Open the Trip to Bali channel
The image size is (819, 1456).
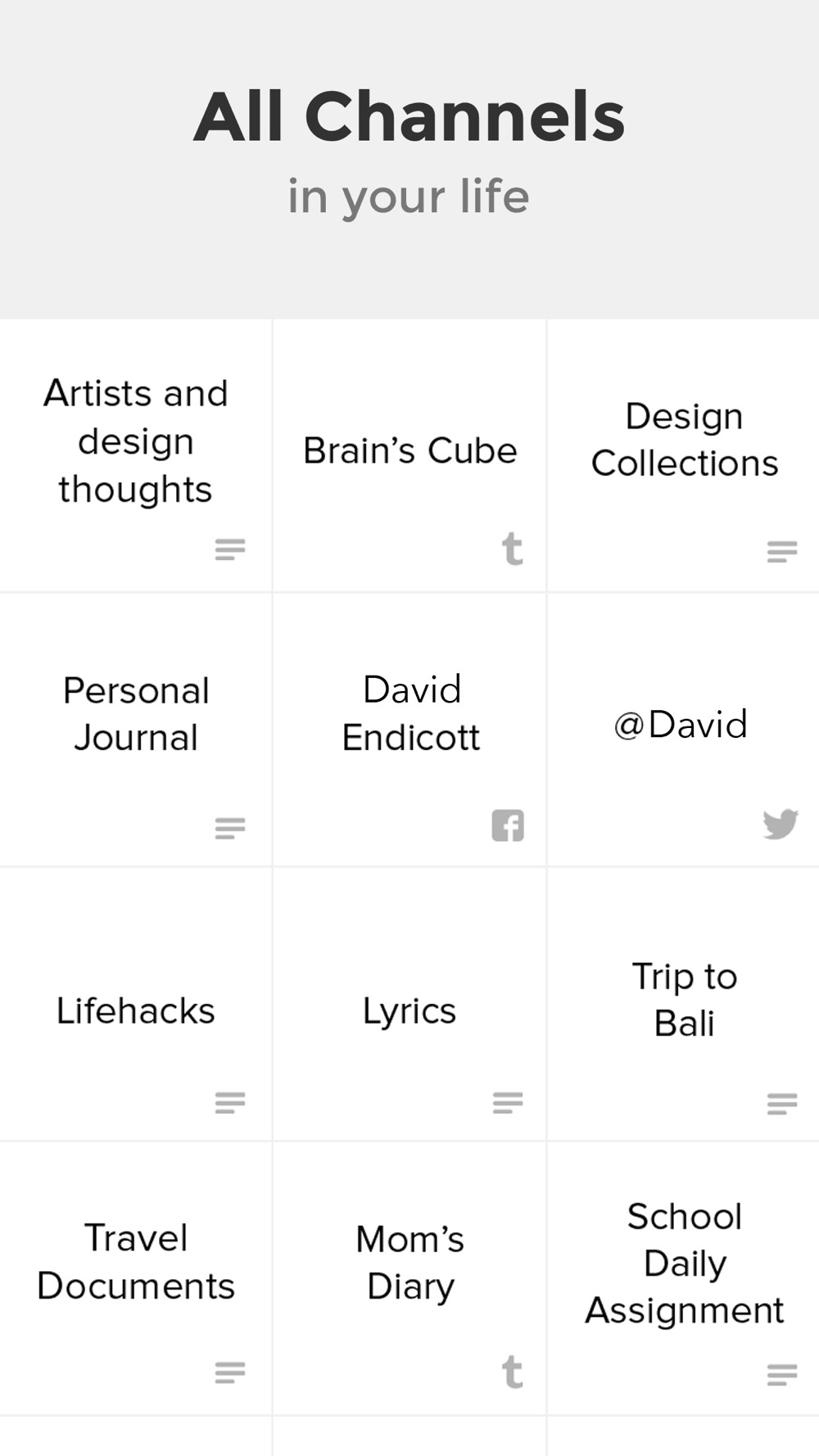(684, 1004)
